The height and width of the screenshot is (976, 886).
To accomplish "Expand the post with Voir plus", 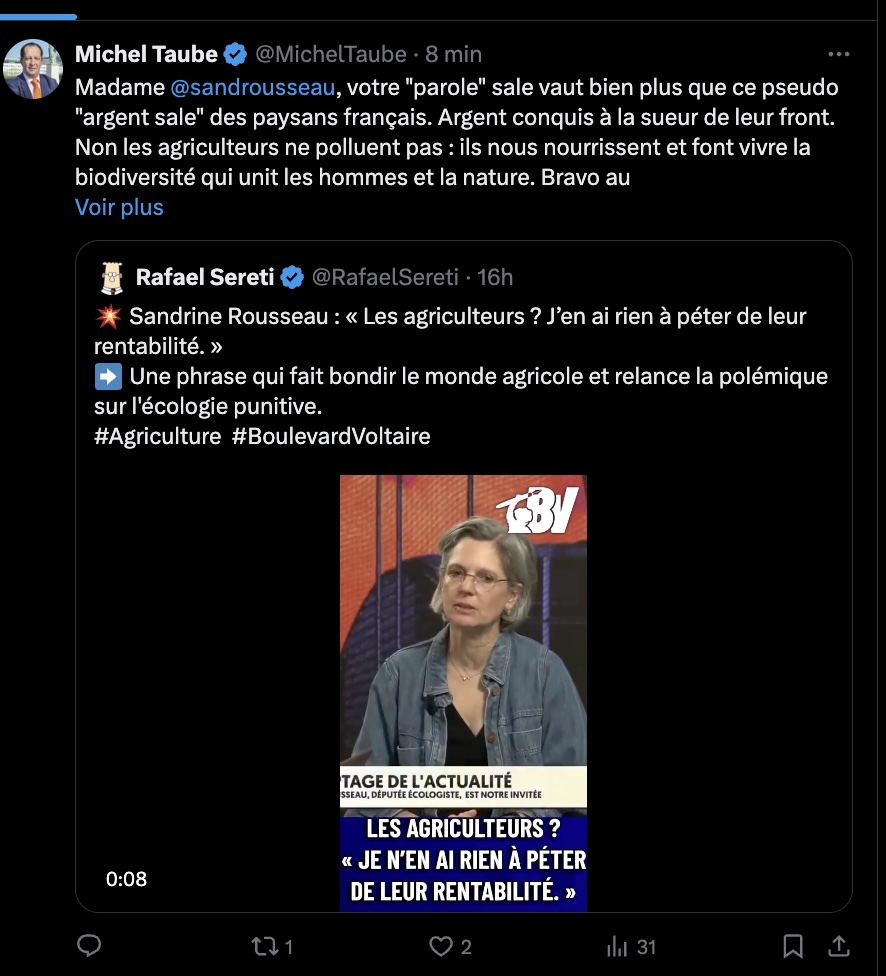I will click(119, 207).
